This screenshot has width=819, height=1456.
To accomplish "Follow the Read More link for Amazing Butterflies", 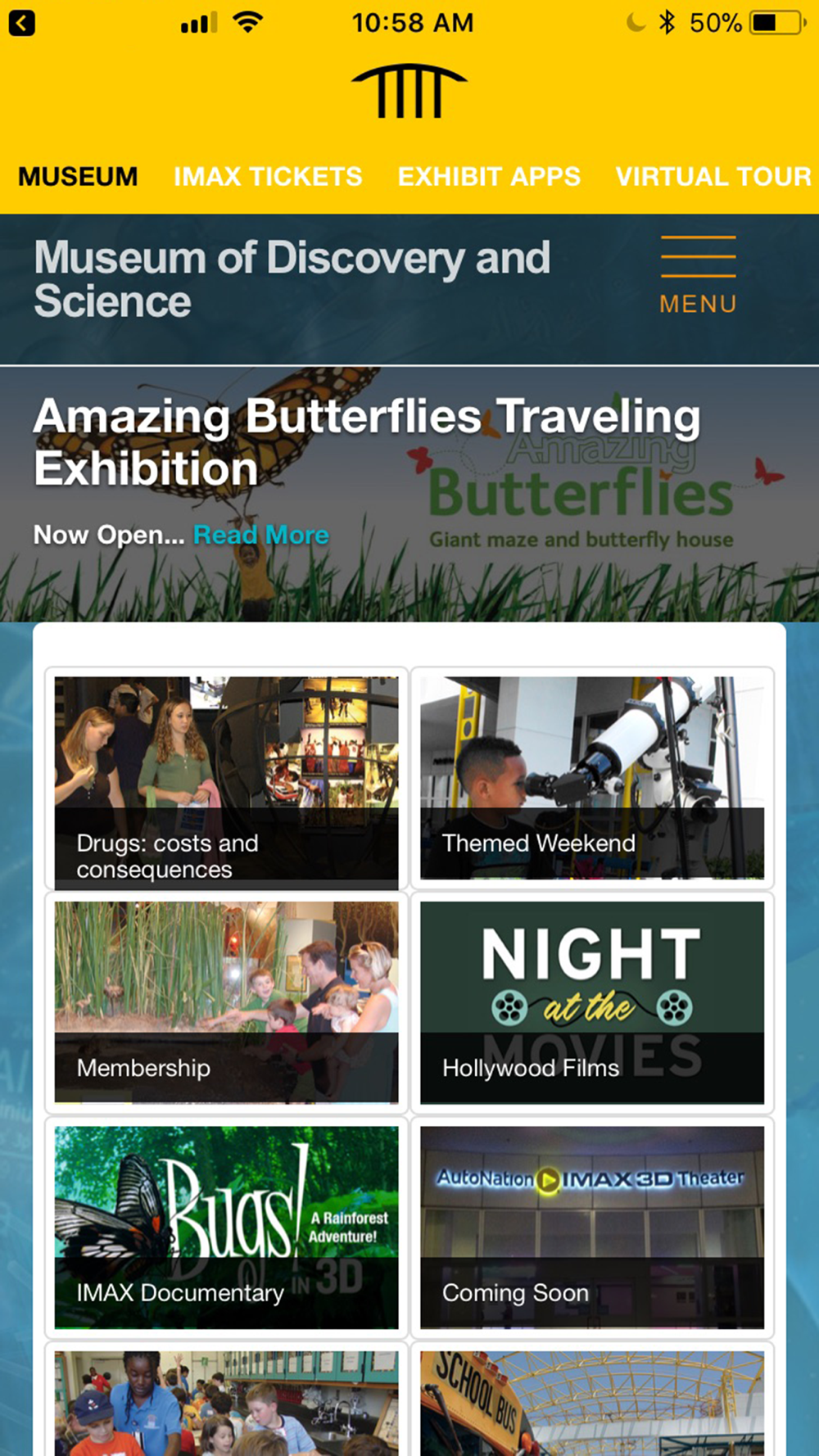I will click(260, 535).
